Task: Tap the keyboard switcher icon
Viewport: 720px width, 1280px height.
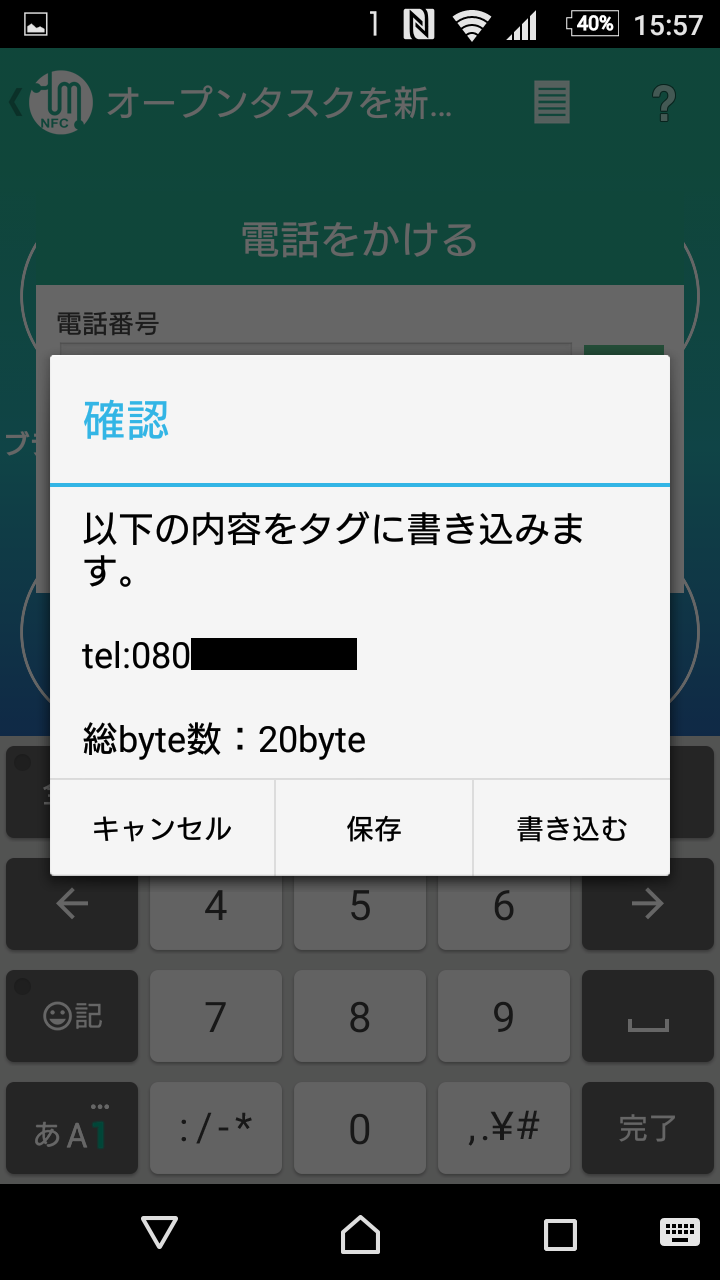Action: tap(679, 1232)
